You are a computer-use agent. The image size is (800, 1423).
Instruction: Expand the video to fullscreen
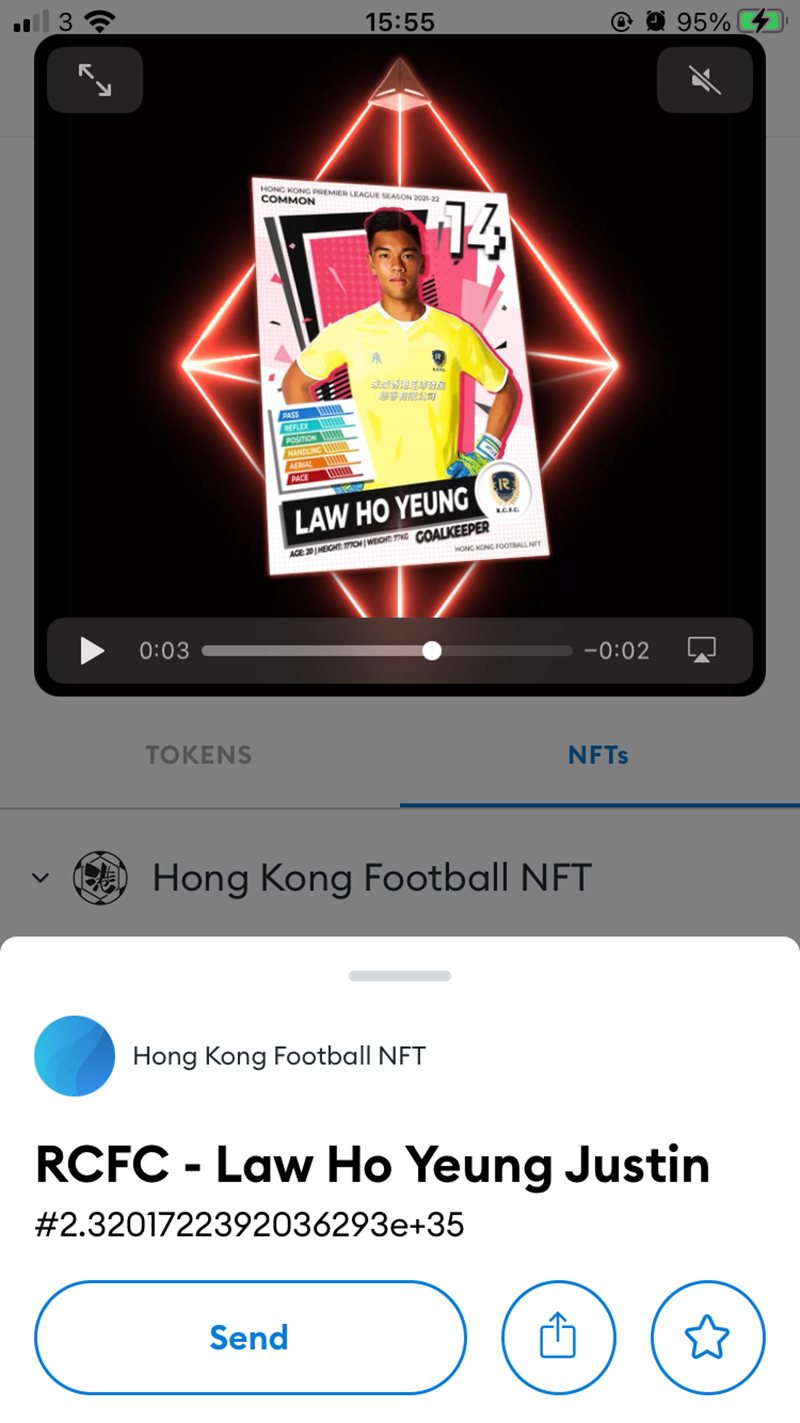(95, 80)
